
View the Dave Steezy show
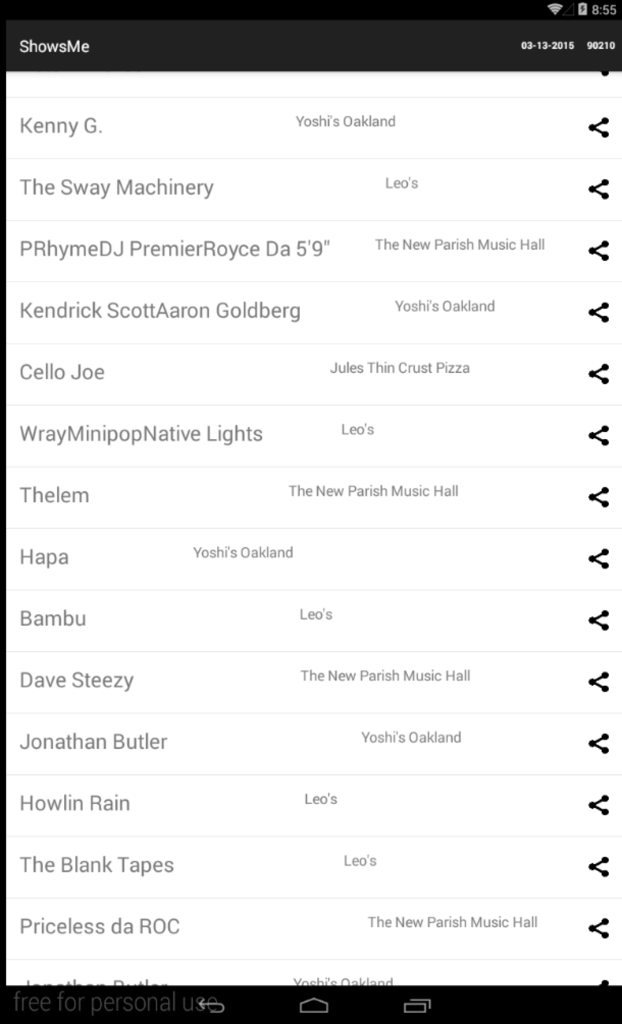76,681
